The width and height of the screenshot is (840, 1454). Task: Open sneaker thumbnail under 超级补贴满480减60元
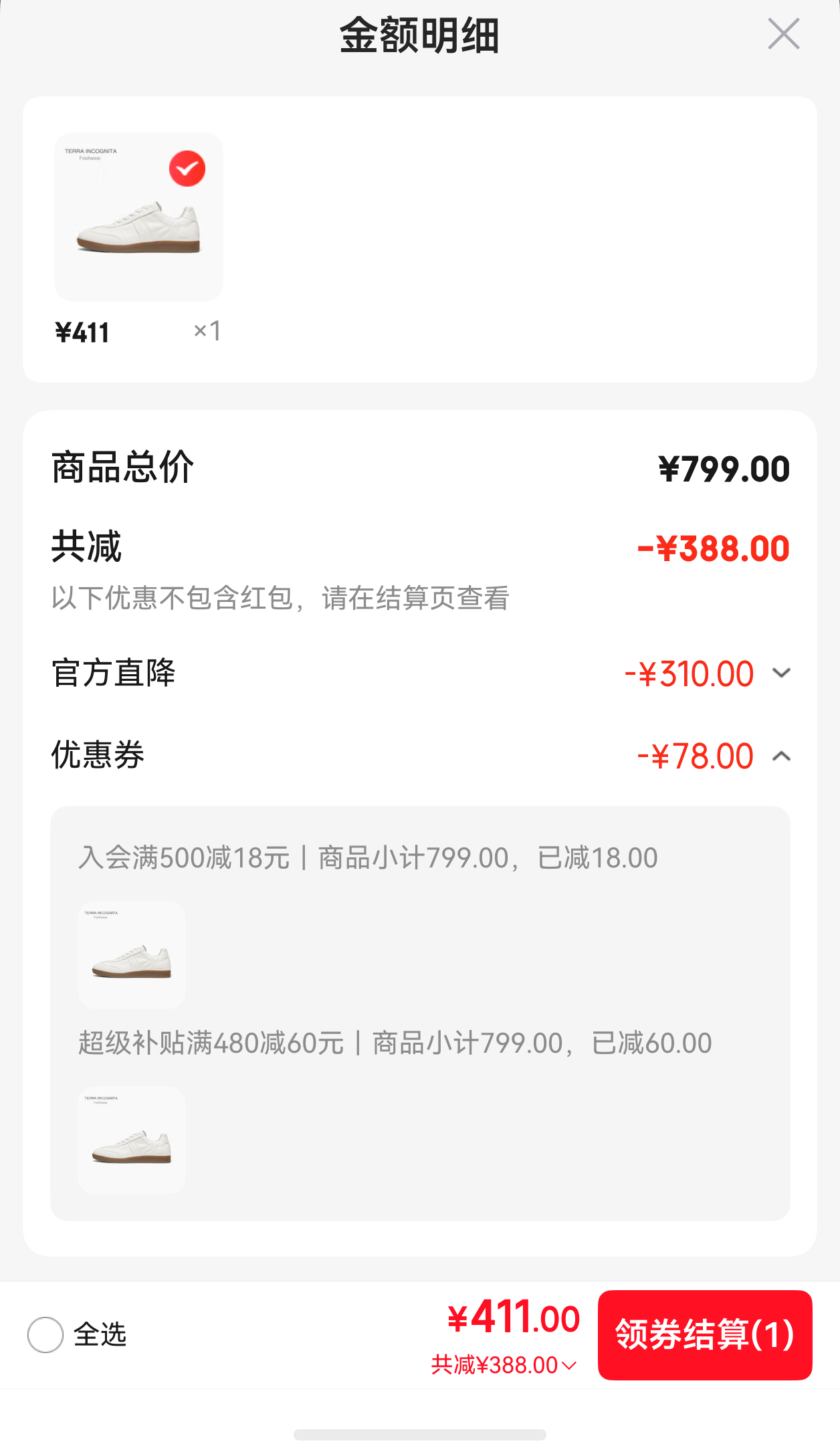pyautogui.click(x=132, y=1140)
